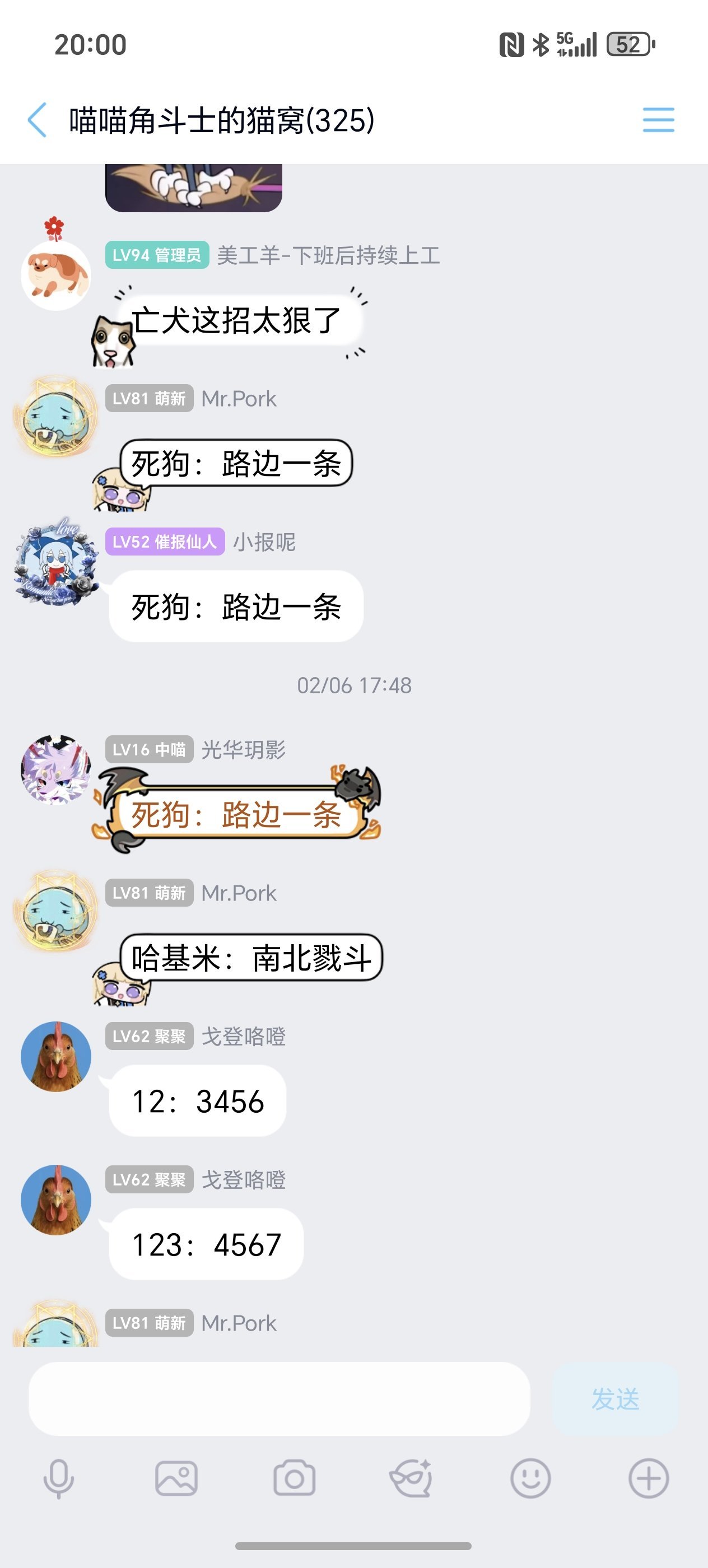The image size is (708, 1568).
Task: Open the photo gallery picker
Action: point(176,1478)
